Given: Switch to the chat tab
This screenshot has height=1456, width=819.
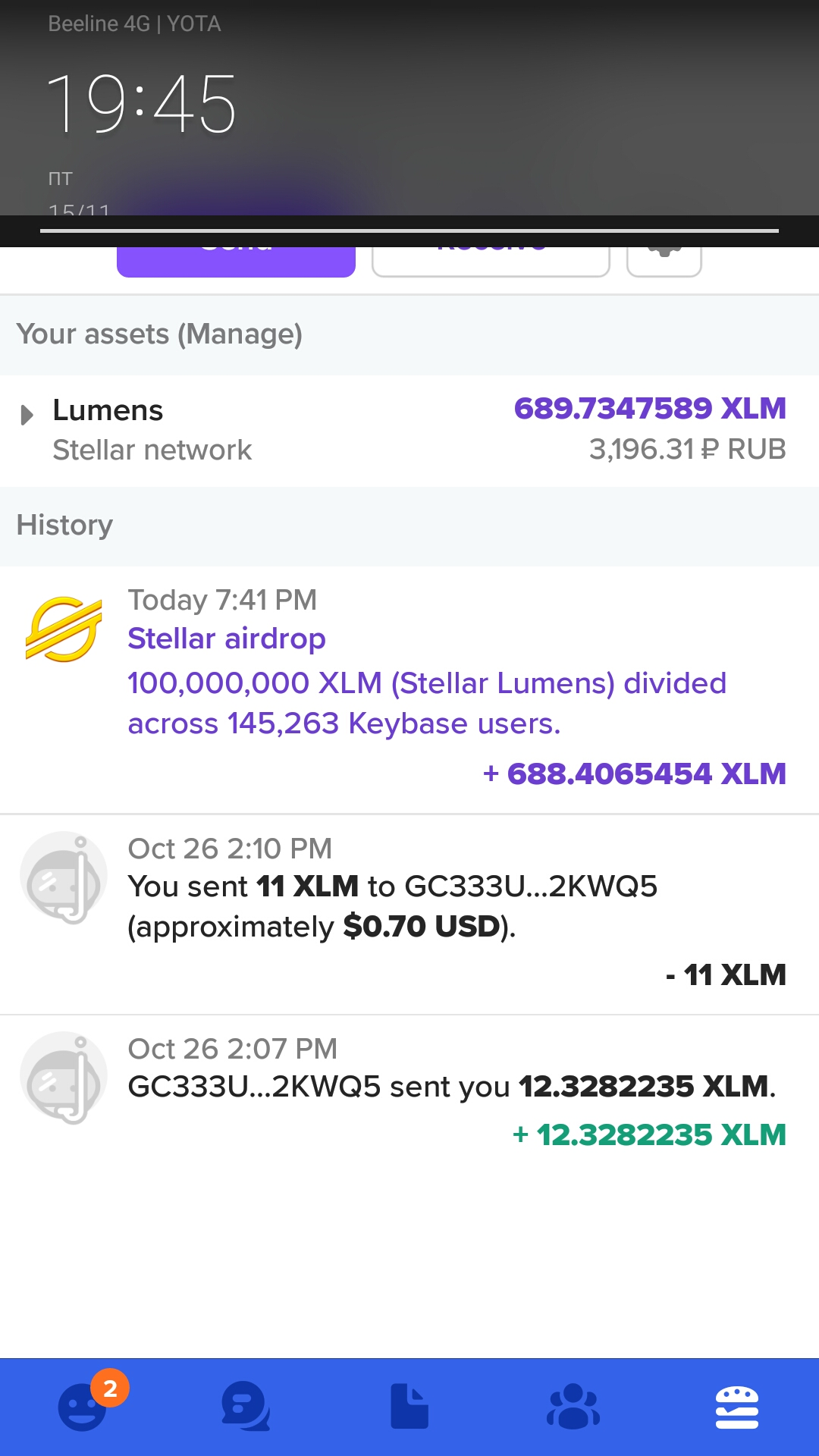Looking at the screenshot, I should coord(246,1407).
